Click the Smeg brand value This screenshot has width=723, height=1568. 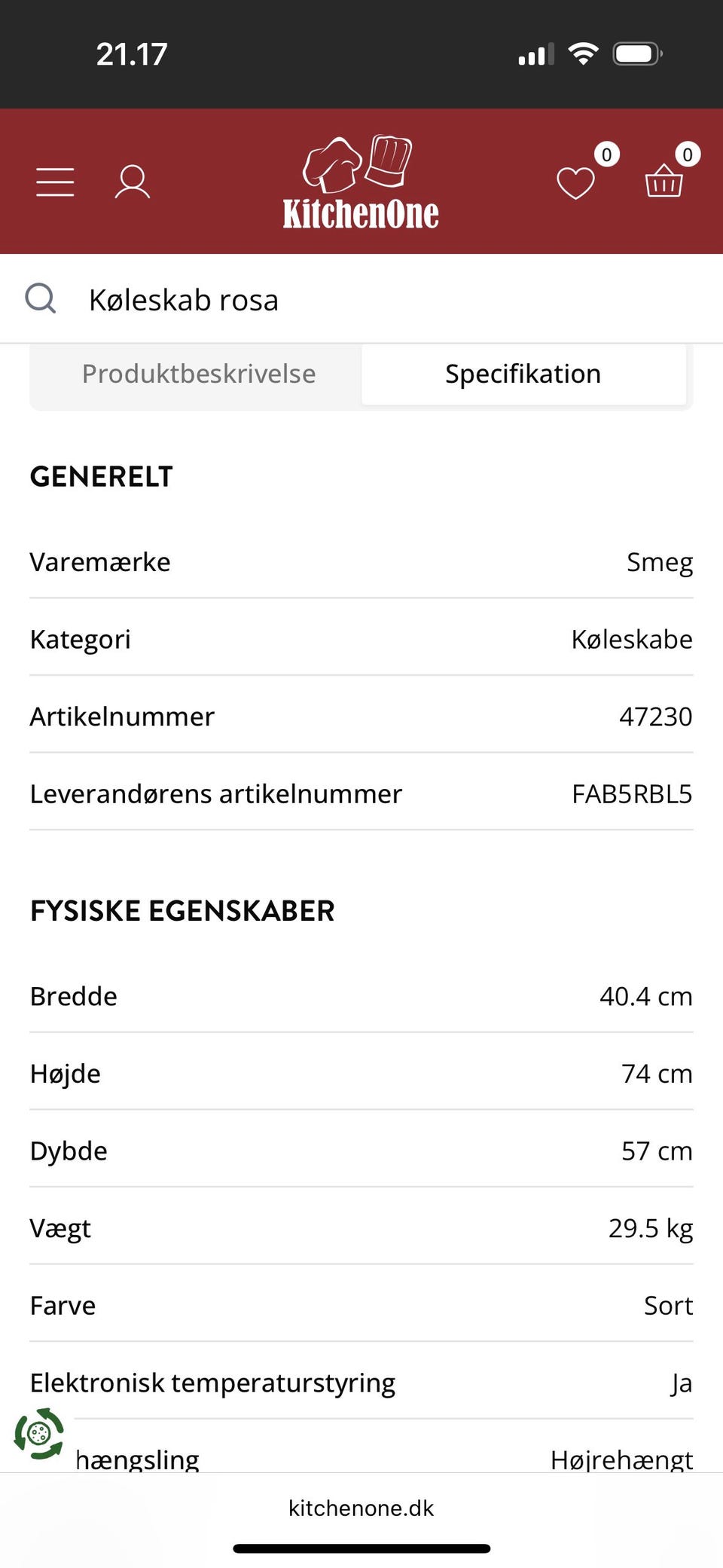[x=660, y=561]
